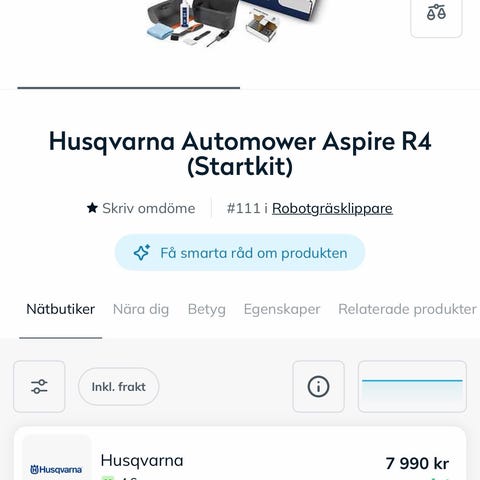Select the Nätbutiker tab
This screenshot has height=480, width=480.
point(60,309)
